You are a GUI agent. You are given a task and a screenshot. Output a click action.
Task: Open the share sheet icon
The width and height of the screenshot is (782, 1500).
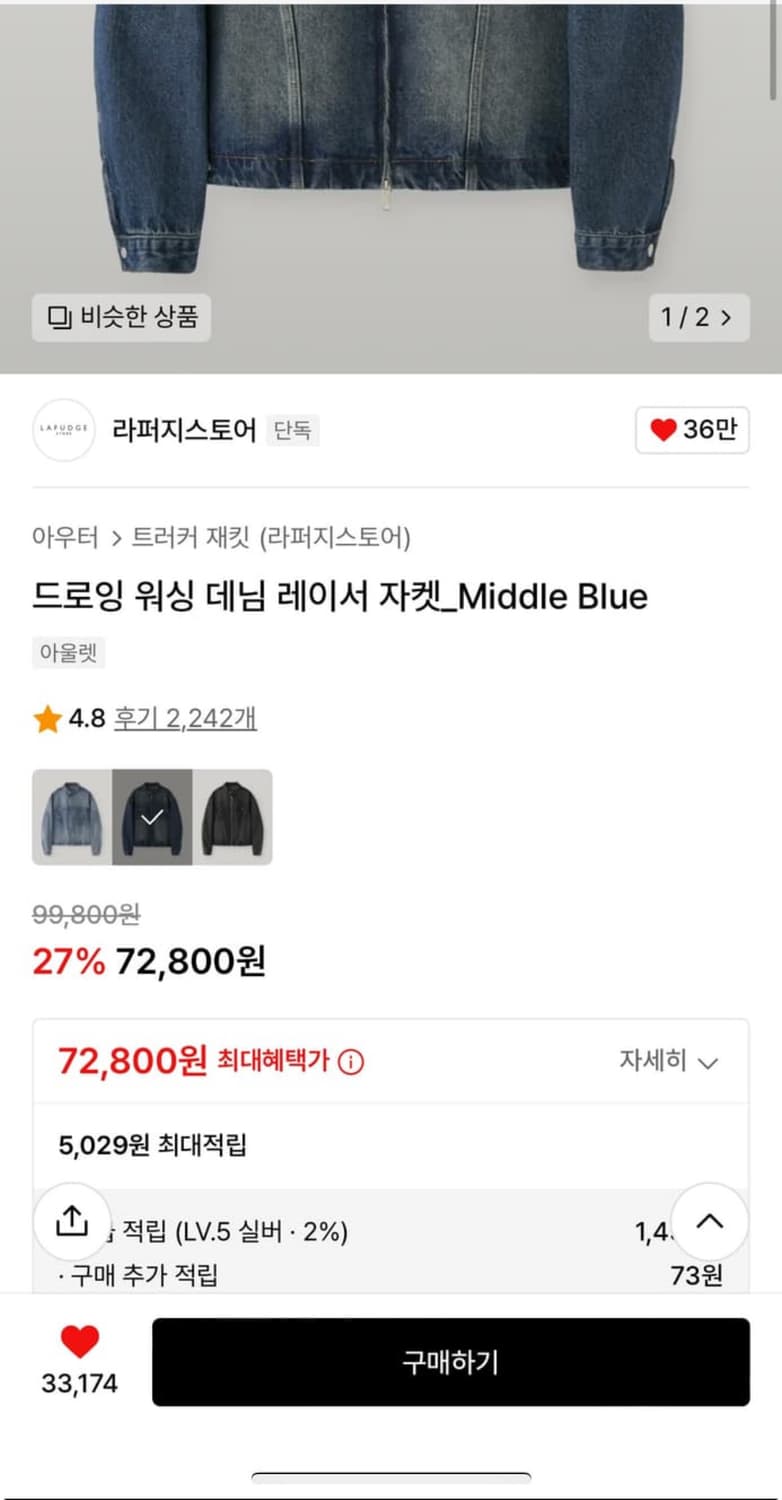click(x=70, y=1221)
